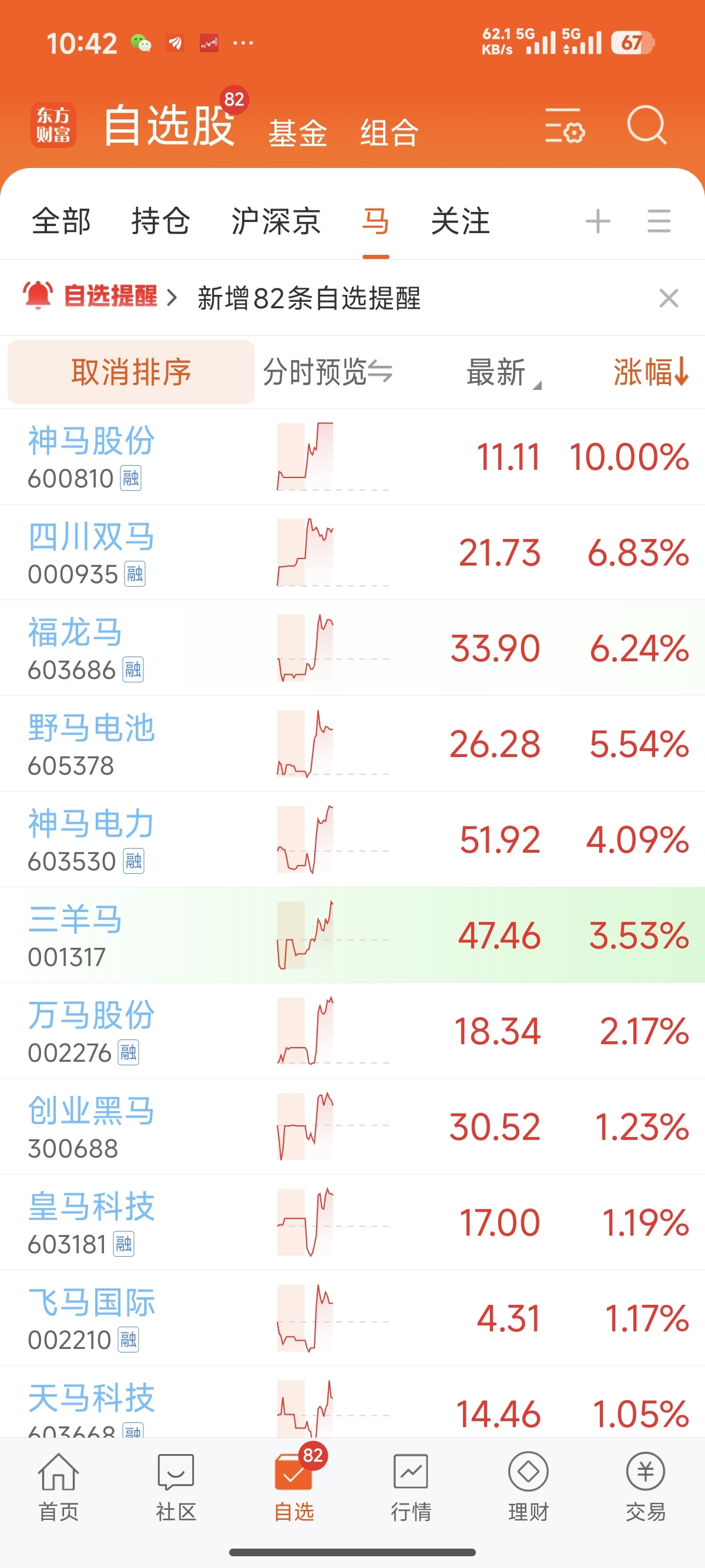Open 福龙马 603686 stock details

pos(352,648)
